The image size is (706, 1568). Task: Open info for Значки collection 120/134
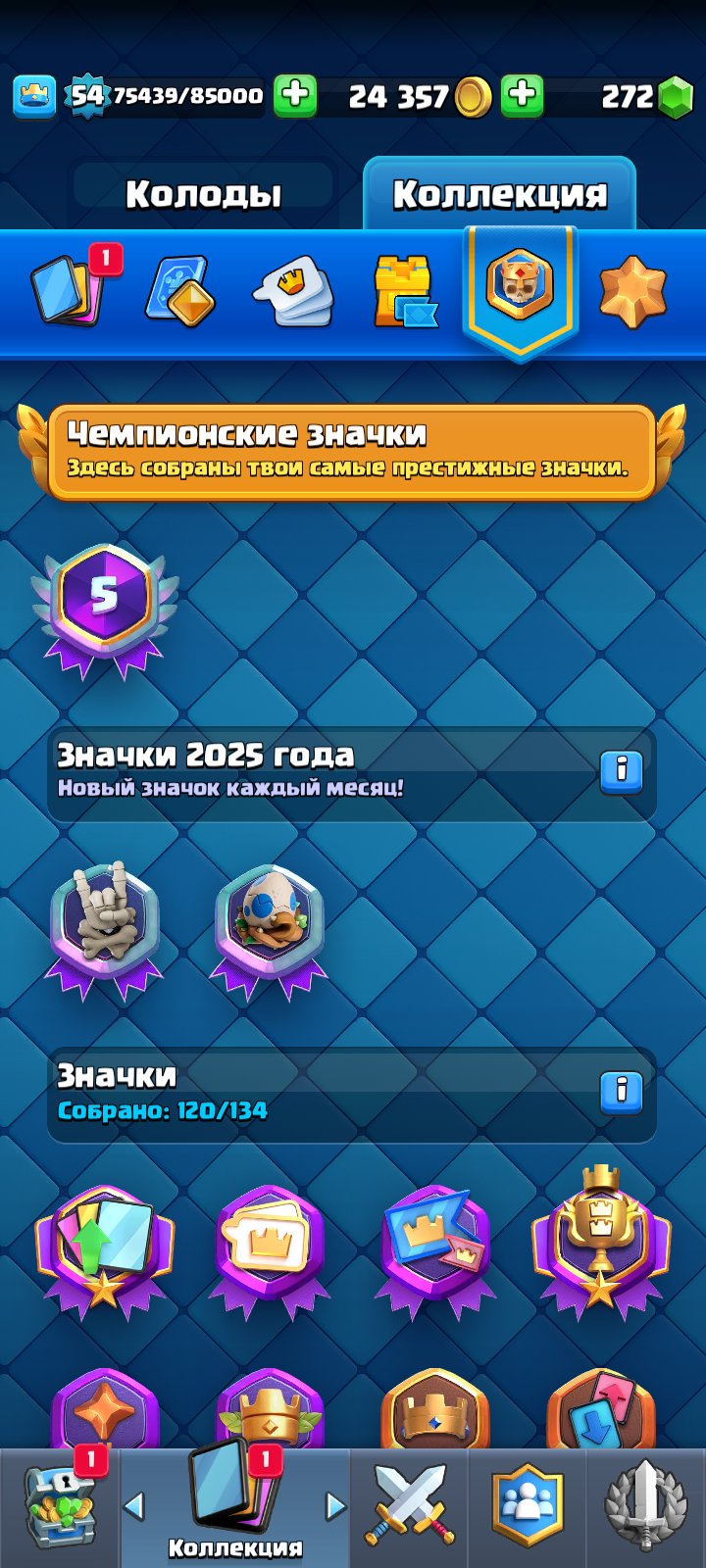point(621,1091)
